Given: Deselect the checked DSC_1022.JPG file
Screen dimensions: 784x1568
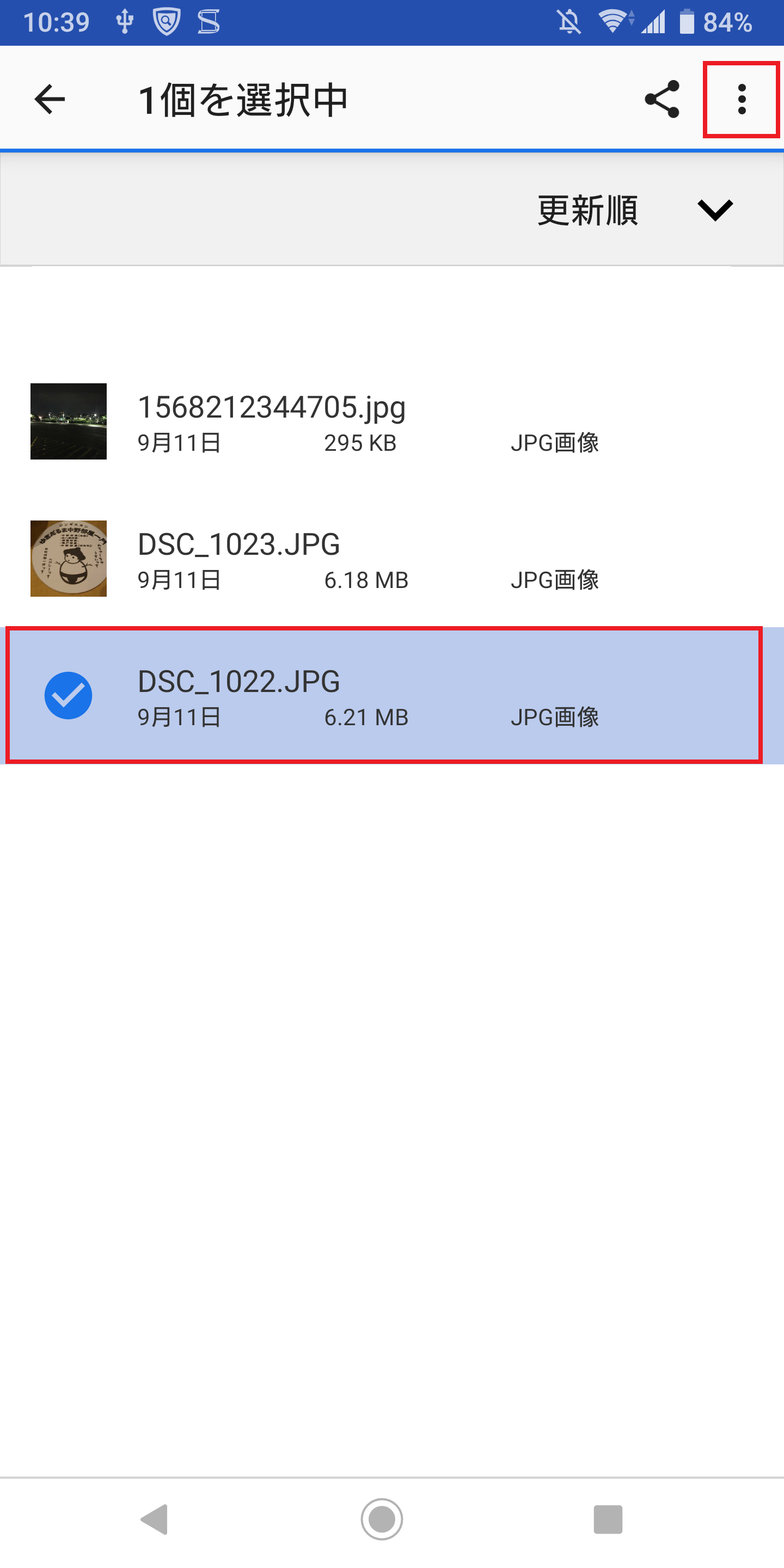Looking at the screenshot, I should pos(392,695).
